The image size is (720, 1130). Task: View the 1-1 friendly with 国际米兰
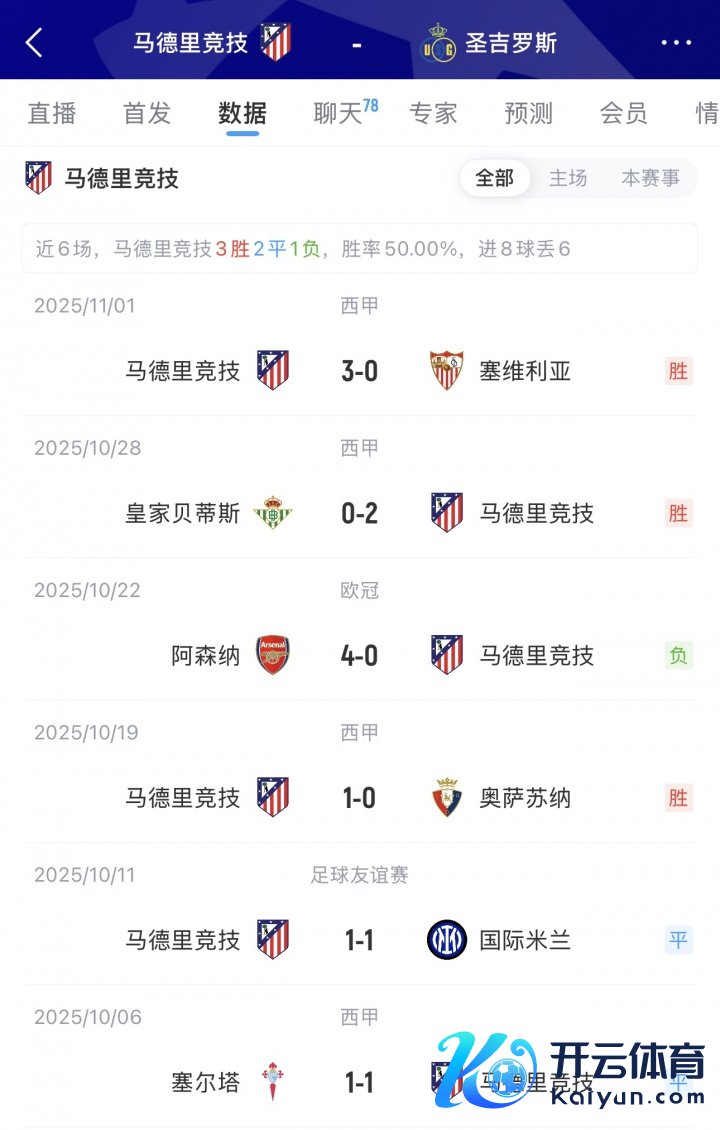(359, 940)
